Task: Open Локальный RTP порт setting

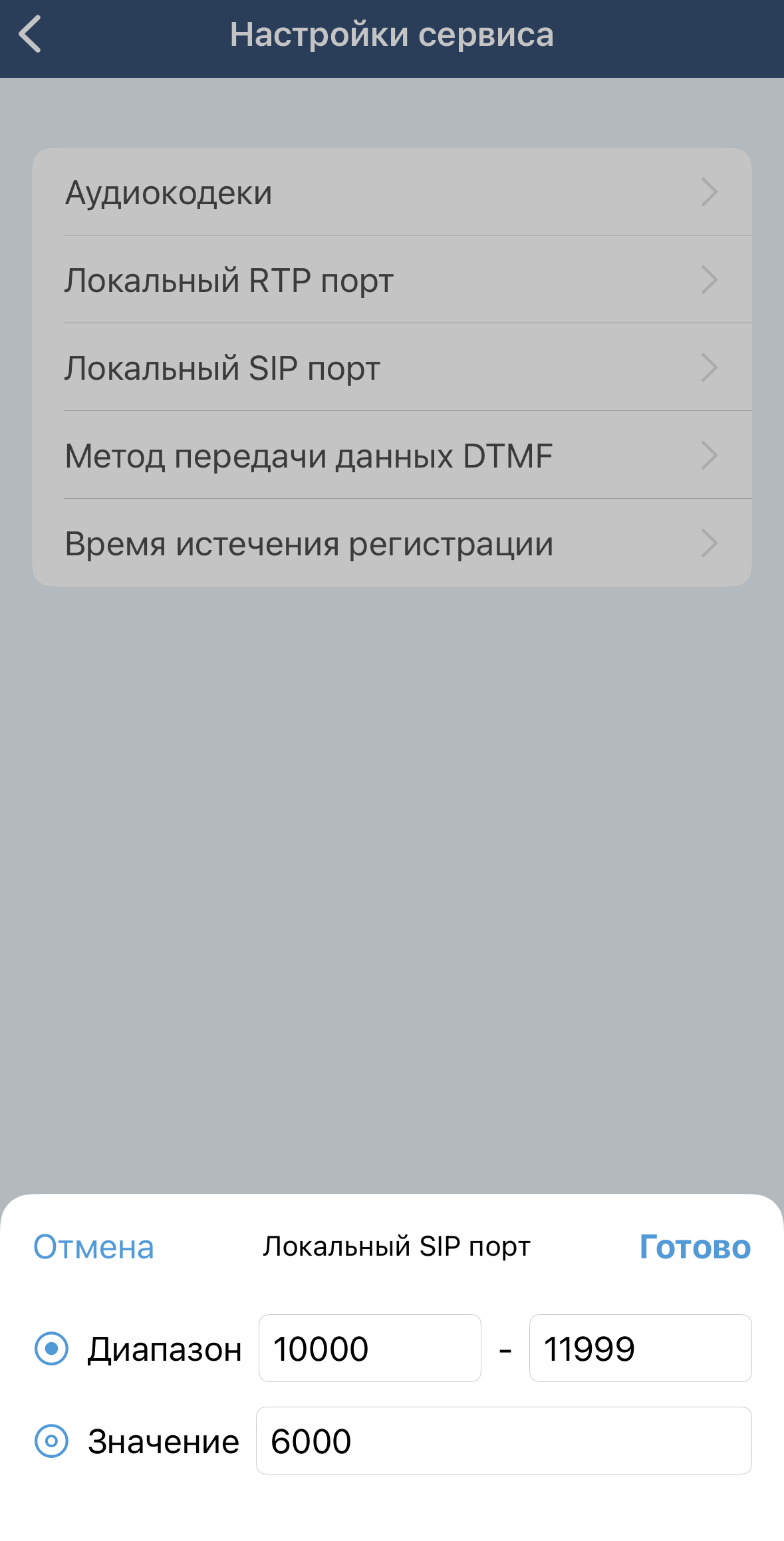Action: [392, 280]
